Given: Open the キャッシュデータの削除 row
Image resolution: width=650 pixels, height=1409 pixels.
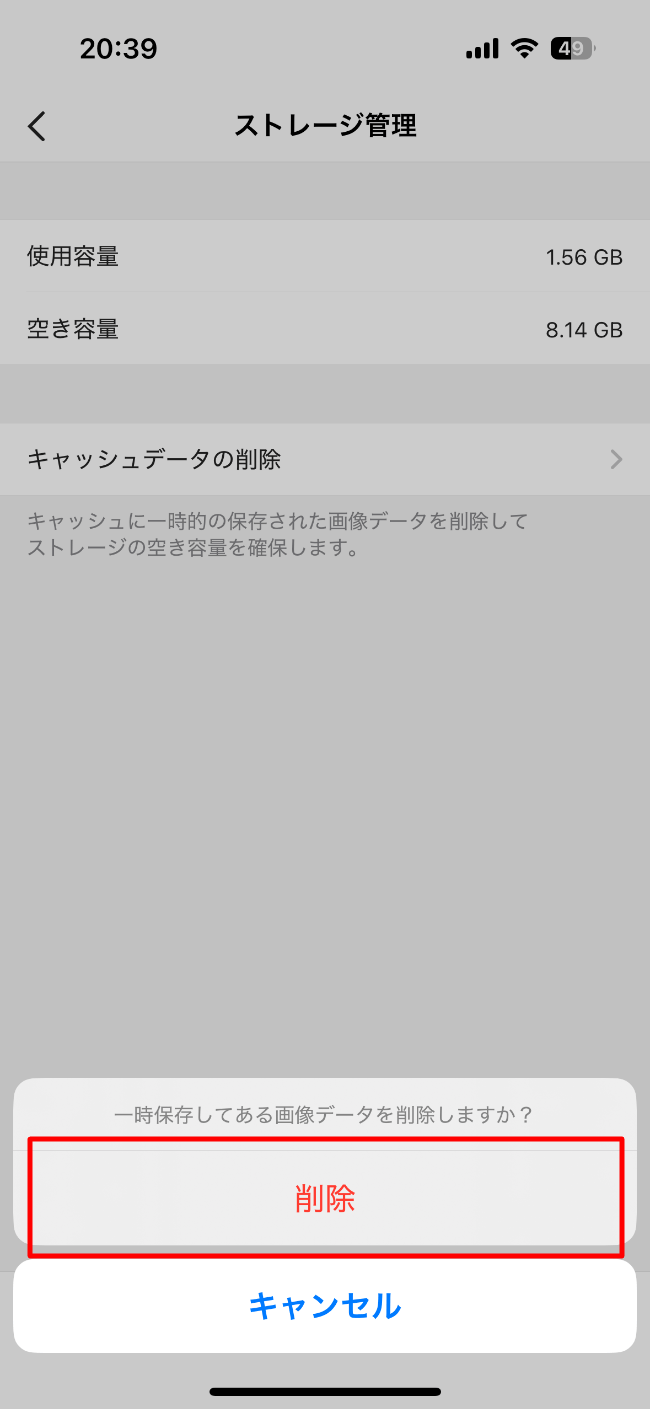Looking at the screenshot, I should (325, 459).
